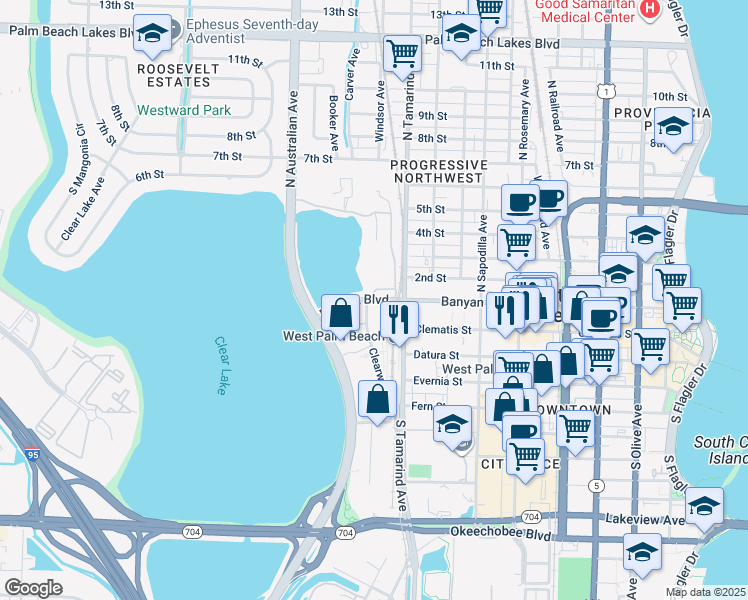Open the school marker beside Ephesus Seventh-day Adventist
This screenshot has height=600, width=748.
(154, 33)
